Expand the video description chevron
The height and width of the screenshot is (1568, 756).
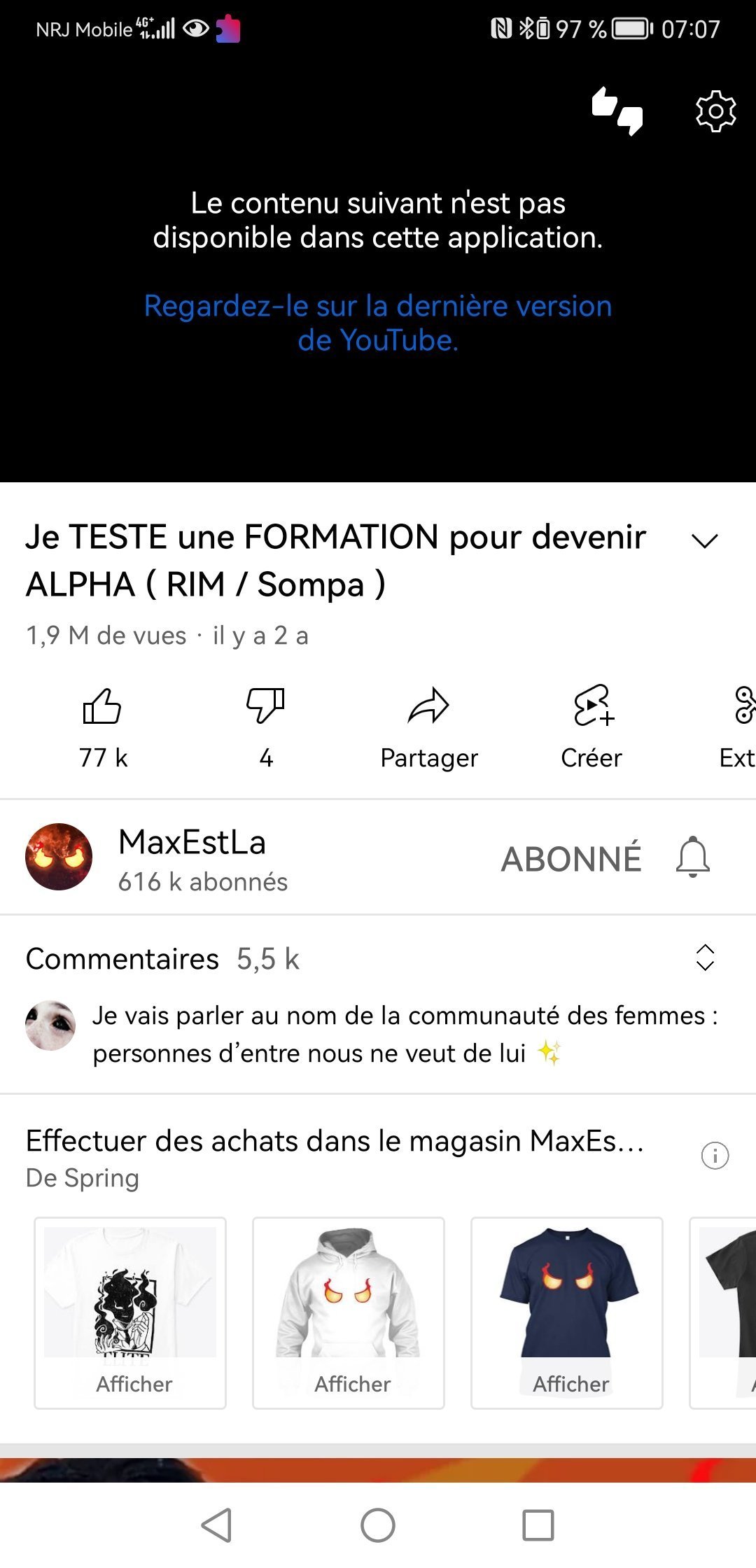point(704,540)
